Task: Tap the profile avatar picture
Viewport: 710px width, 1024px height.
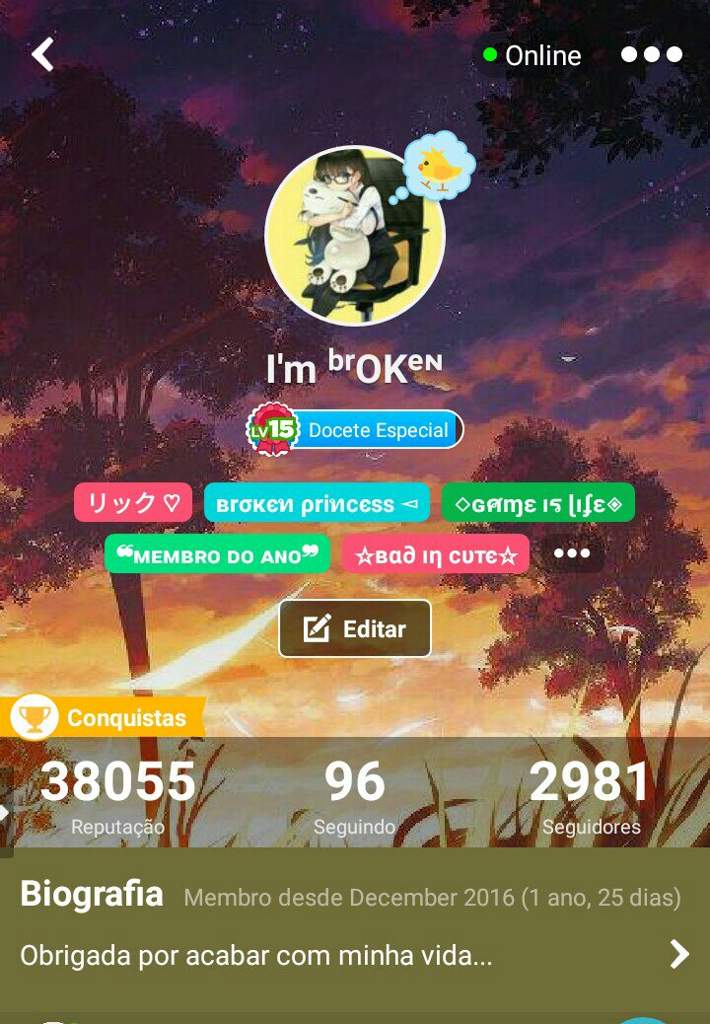Action: pyautogui.click(x=354, y=236)
